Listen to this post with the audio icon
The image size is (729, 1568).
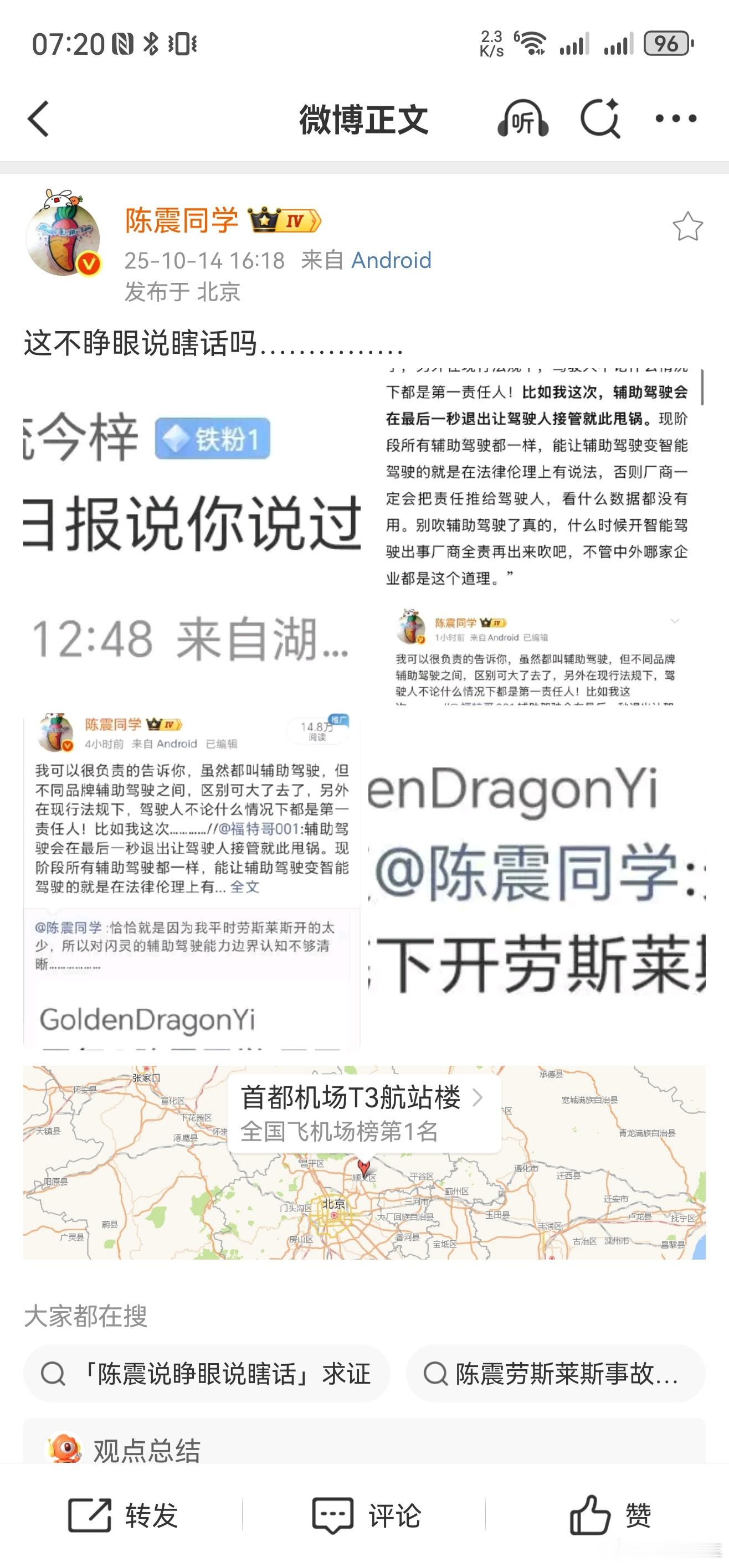pos(522,118)
